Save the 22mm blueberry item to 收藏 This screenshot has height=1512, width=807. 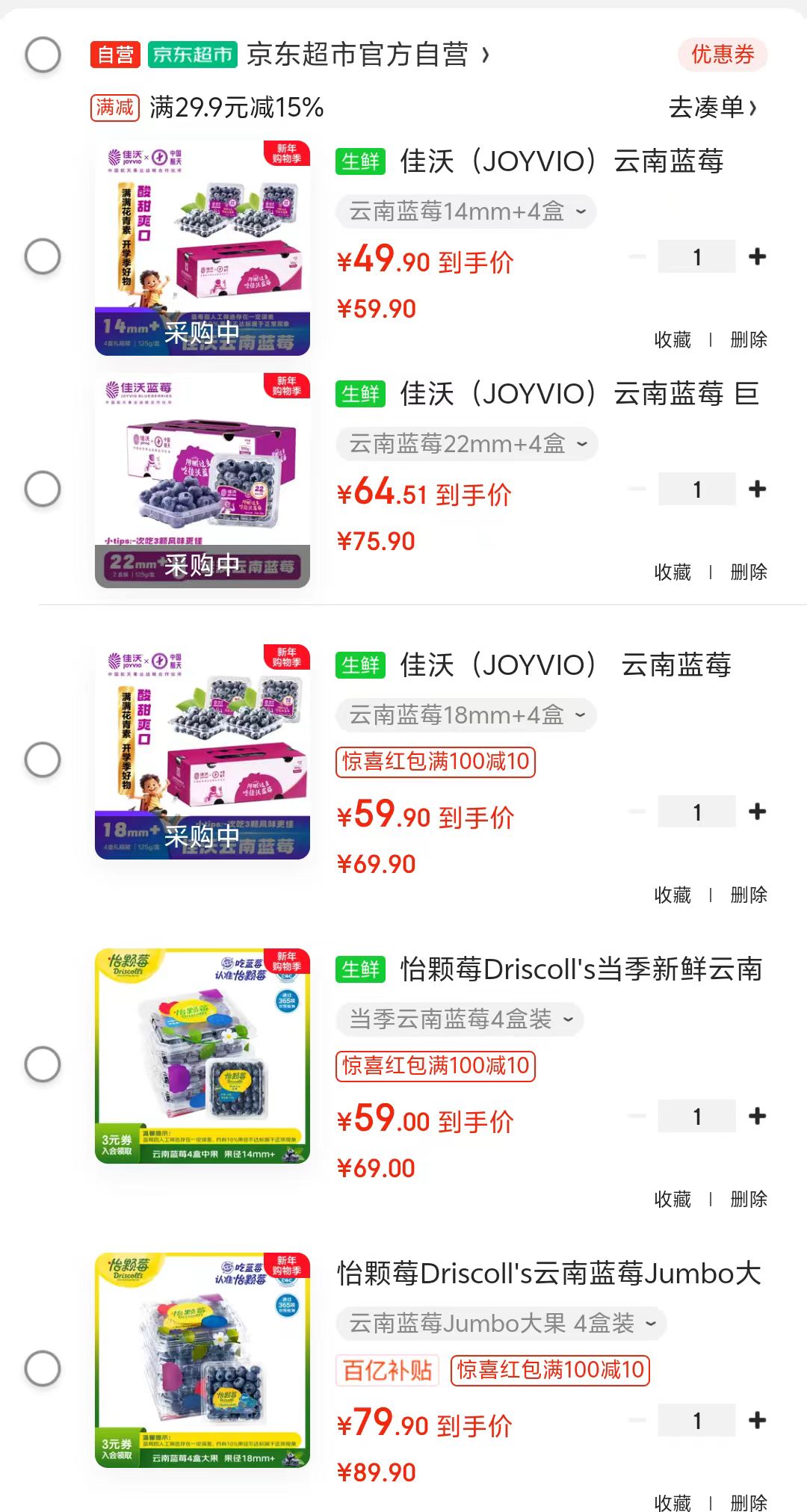tap(672, 573)
